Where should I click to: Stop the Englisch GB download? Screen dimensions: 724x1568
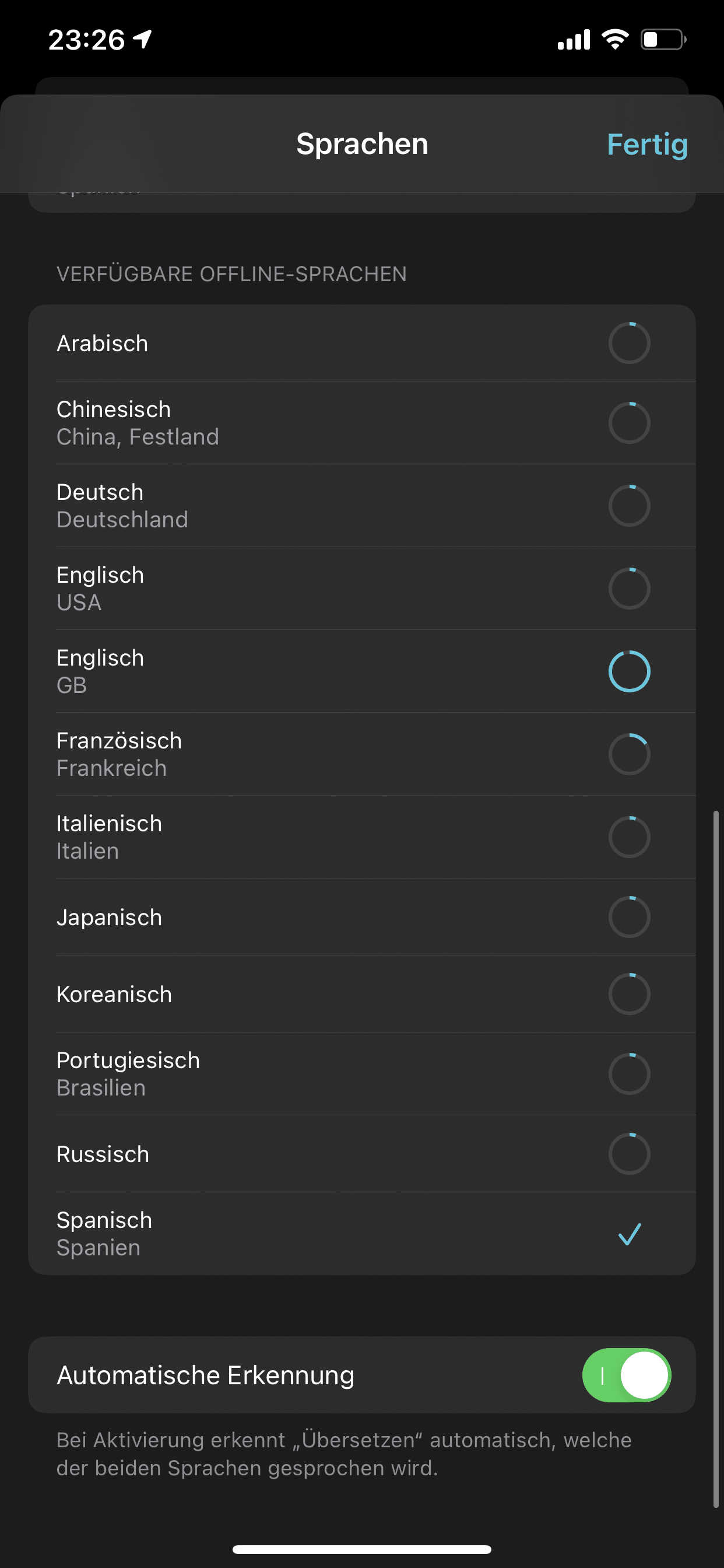pos(629,671)
